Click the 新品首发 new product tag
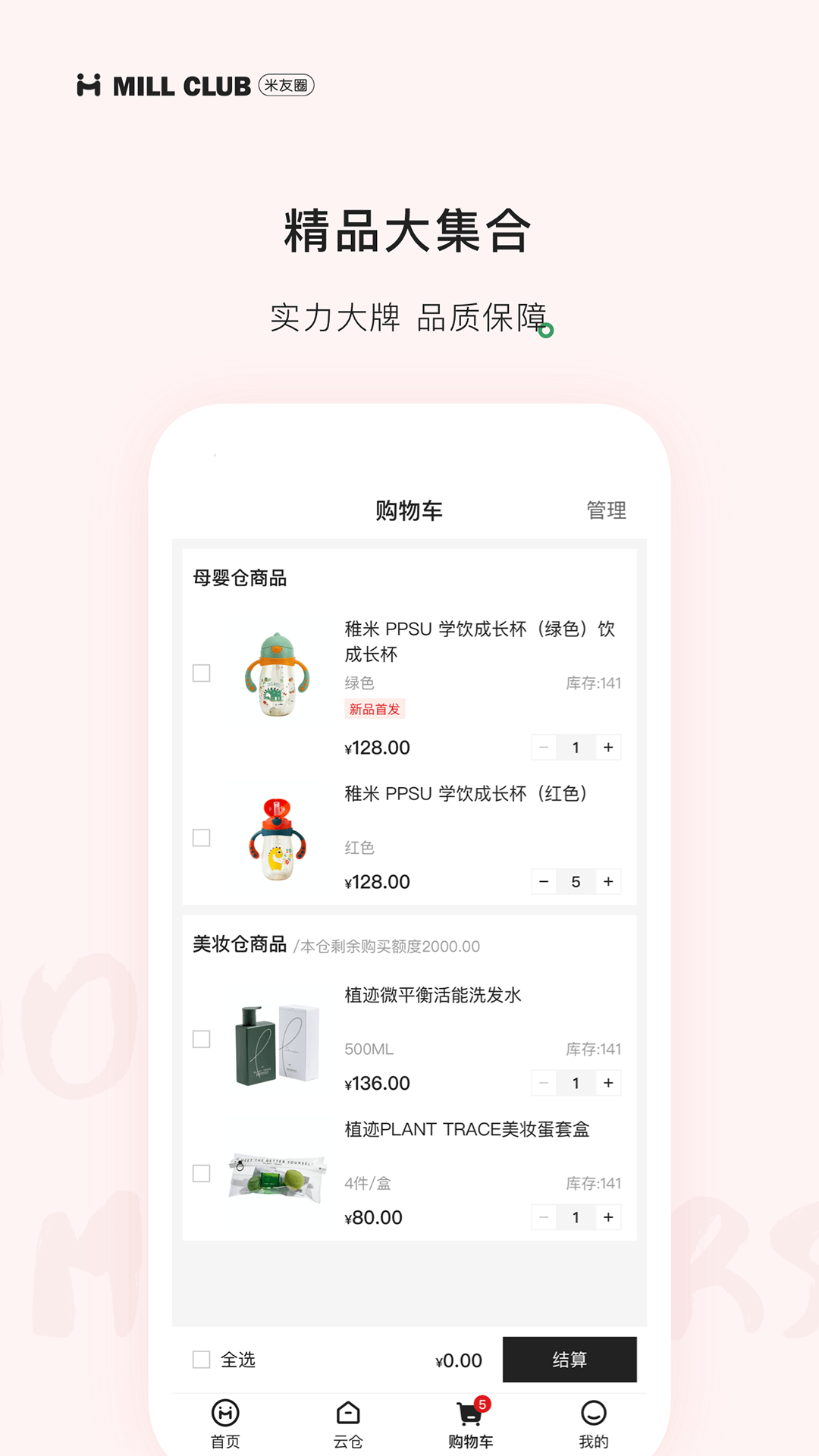The image size is (819, 1456). coord(375,709)
